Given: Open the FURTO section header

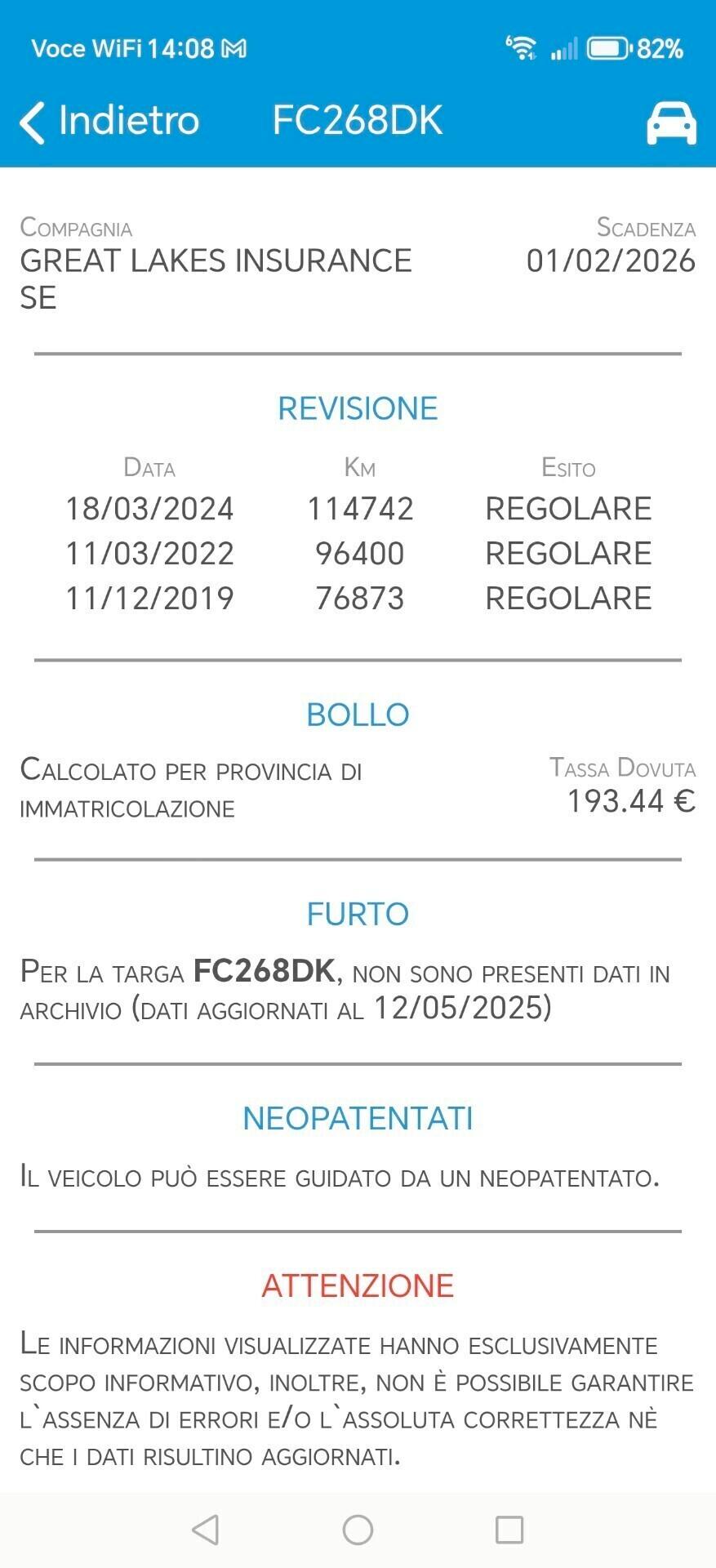Looking at the screenshot, I should 358,914.
